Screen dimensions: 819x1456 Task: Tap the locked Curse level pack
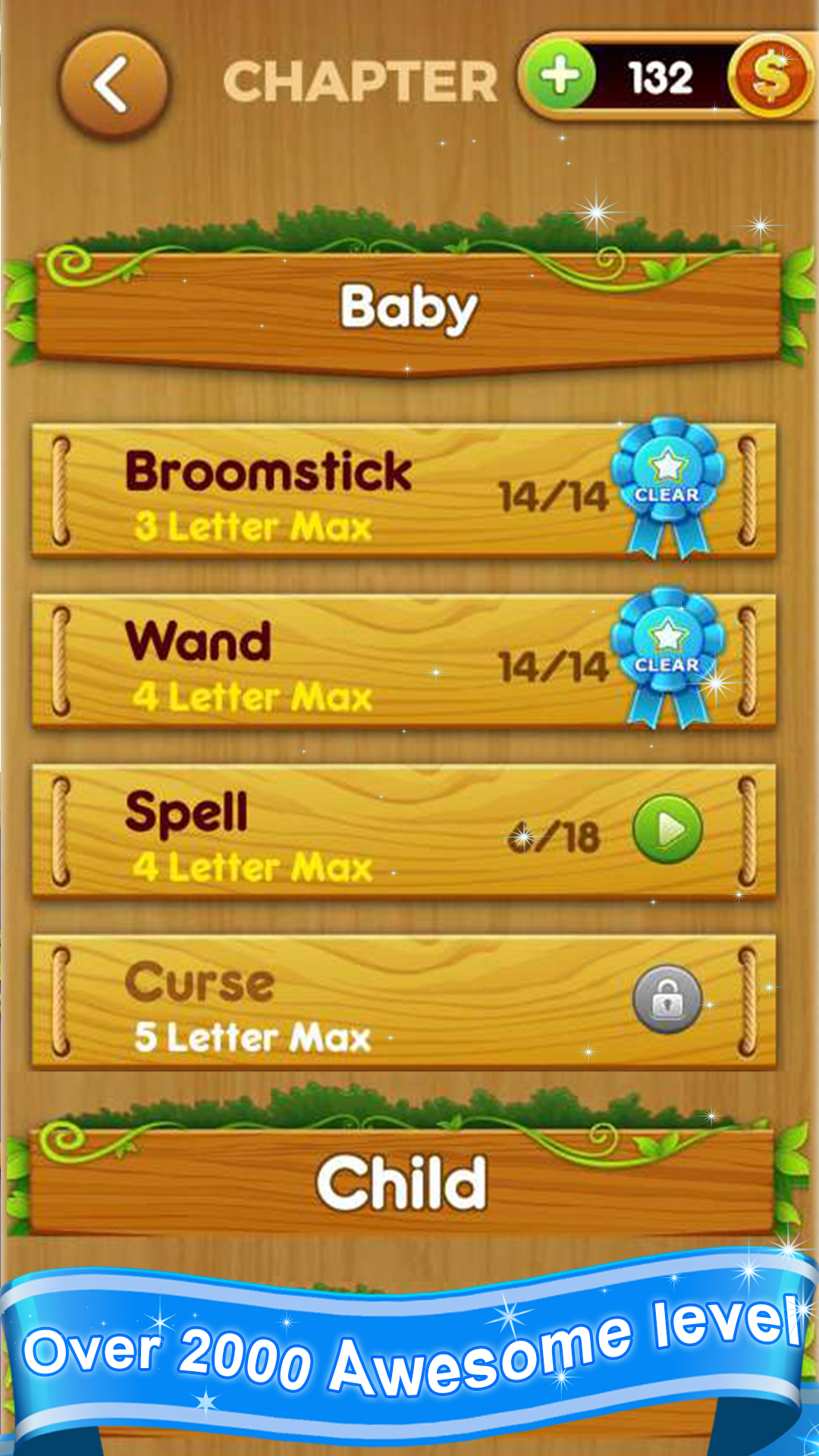[402, 1003]
